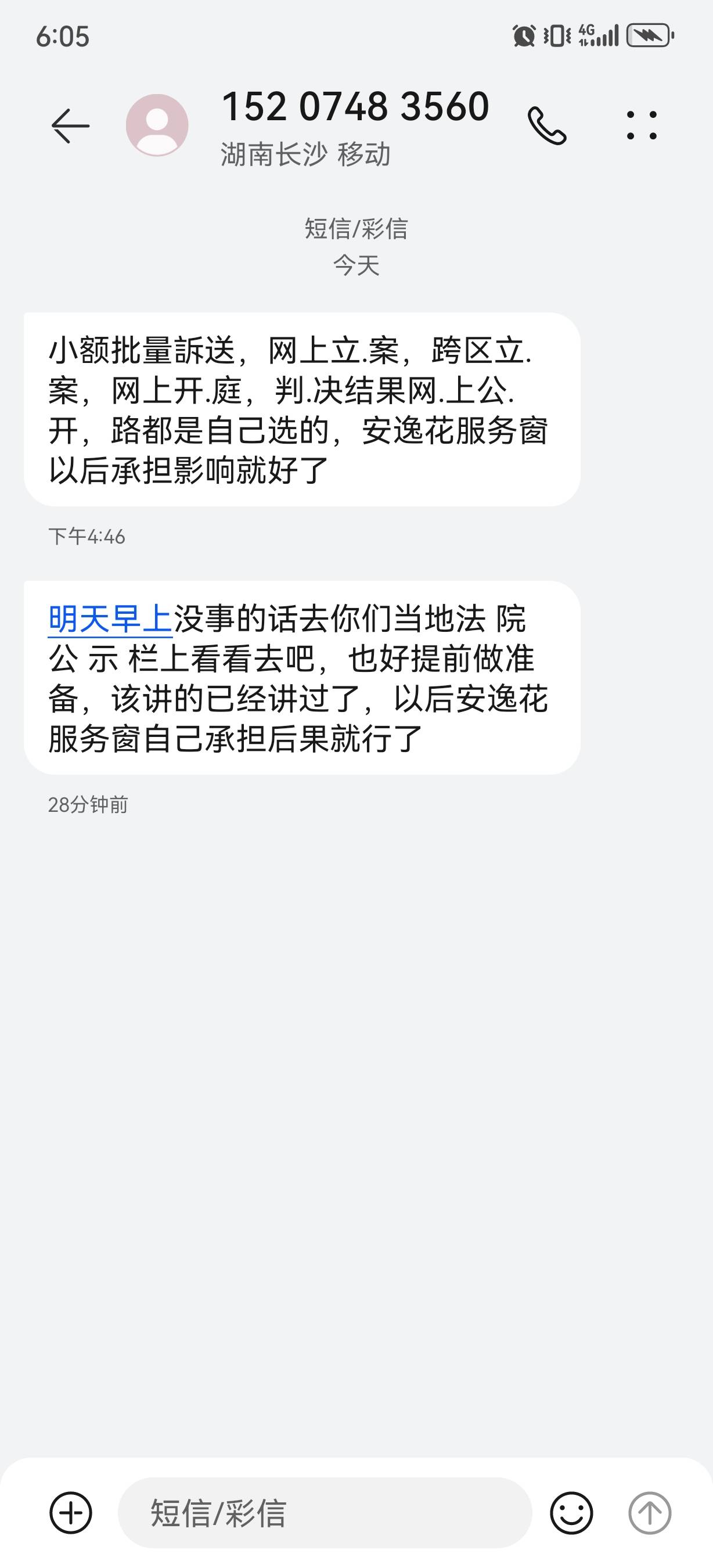The image size is (713, 1568).
Task: Open the plus attachment button
Action: click(71, 1512)
